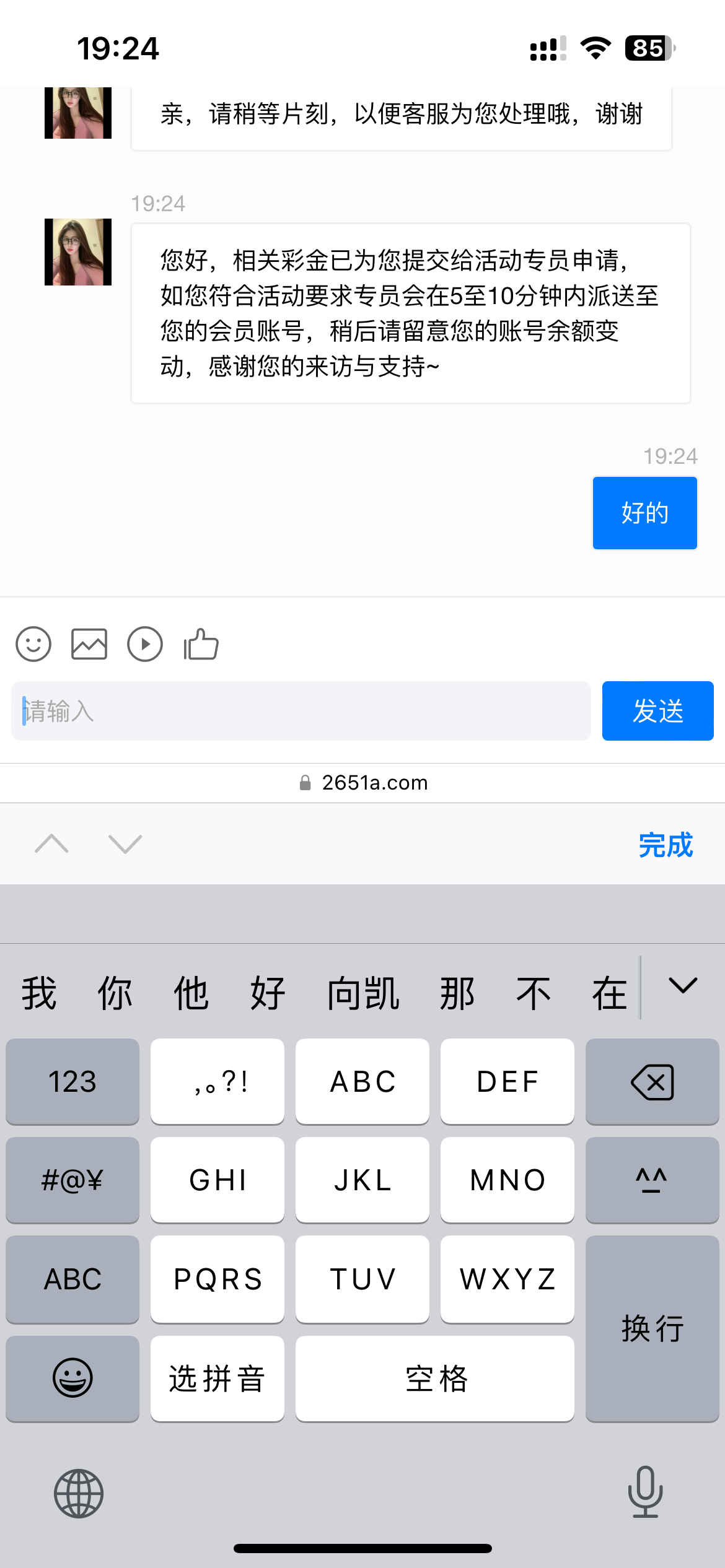The width and height of the screenshot is (725, 1568).
Task: Expand the candidate word list
Action: click(683, 986)
